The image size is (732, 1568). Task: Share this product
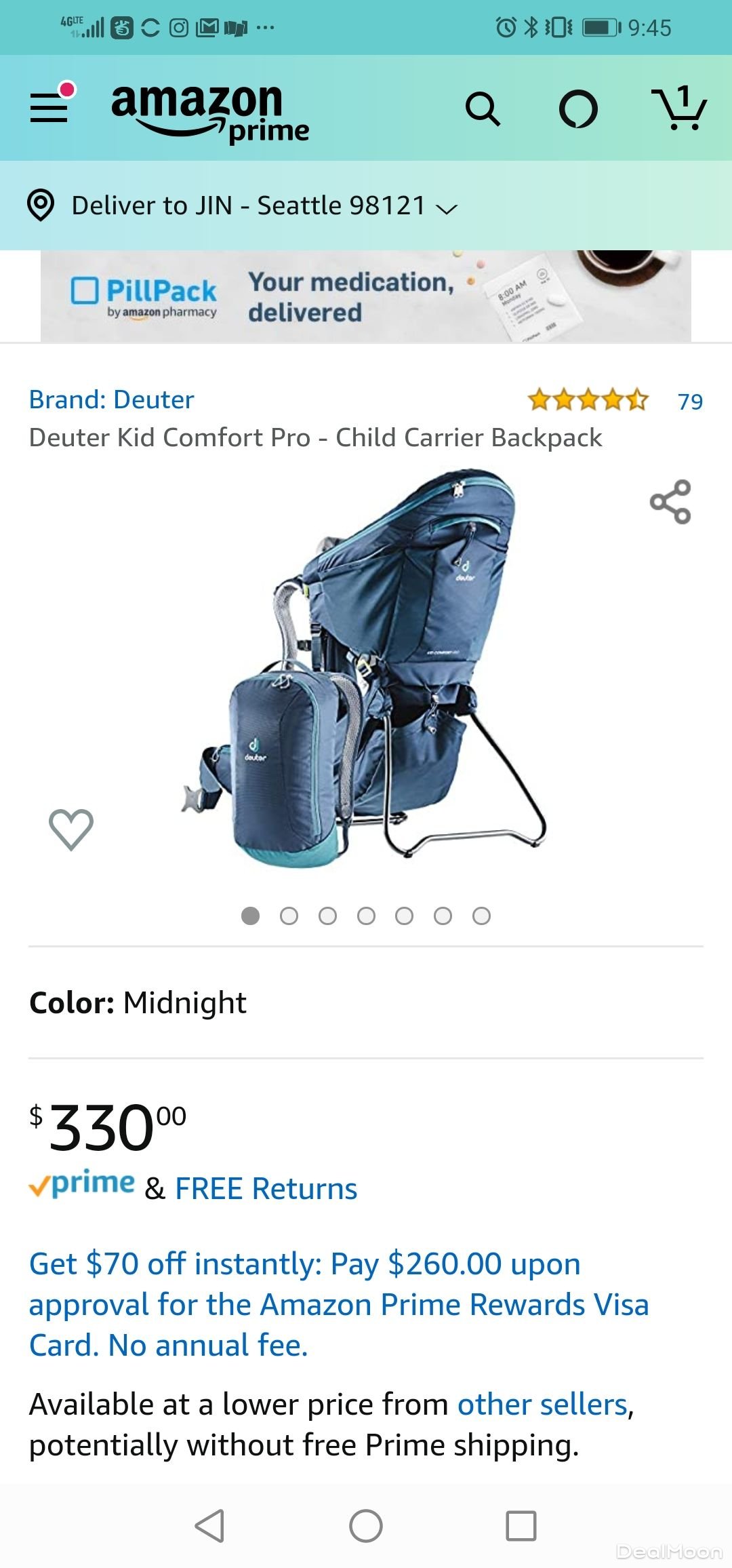point(670,502)
